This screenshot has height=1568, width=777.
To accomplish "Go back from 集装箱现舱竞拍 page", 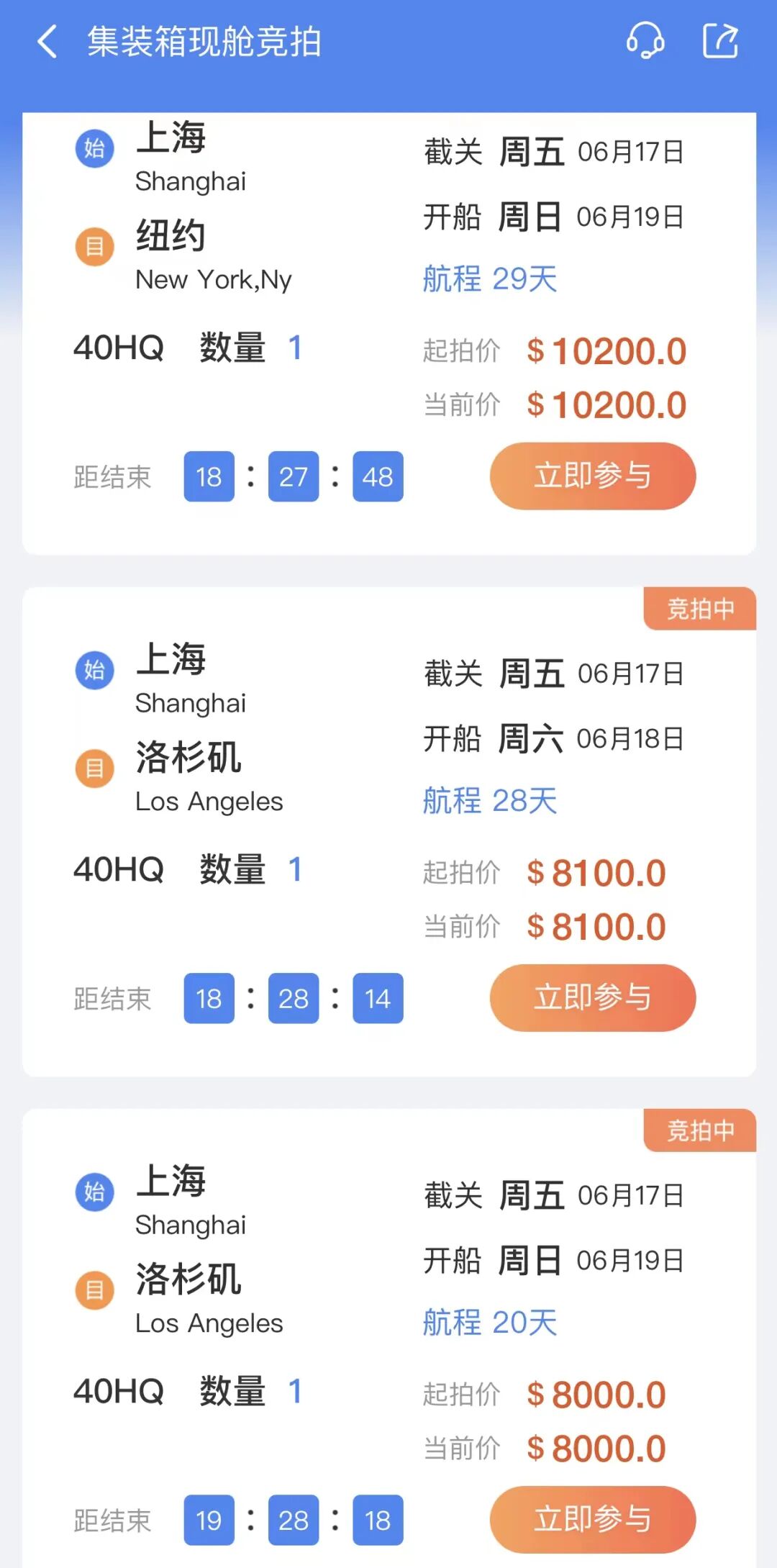I will coord(47,41).
